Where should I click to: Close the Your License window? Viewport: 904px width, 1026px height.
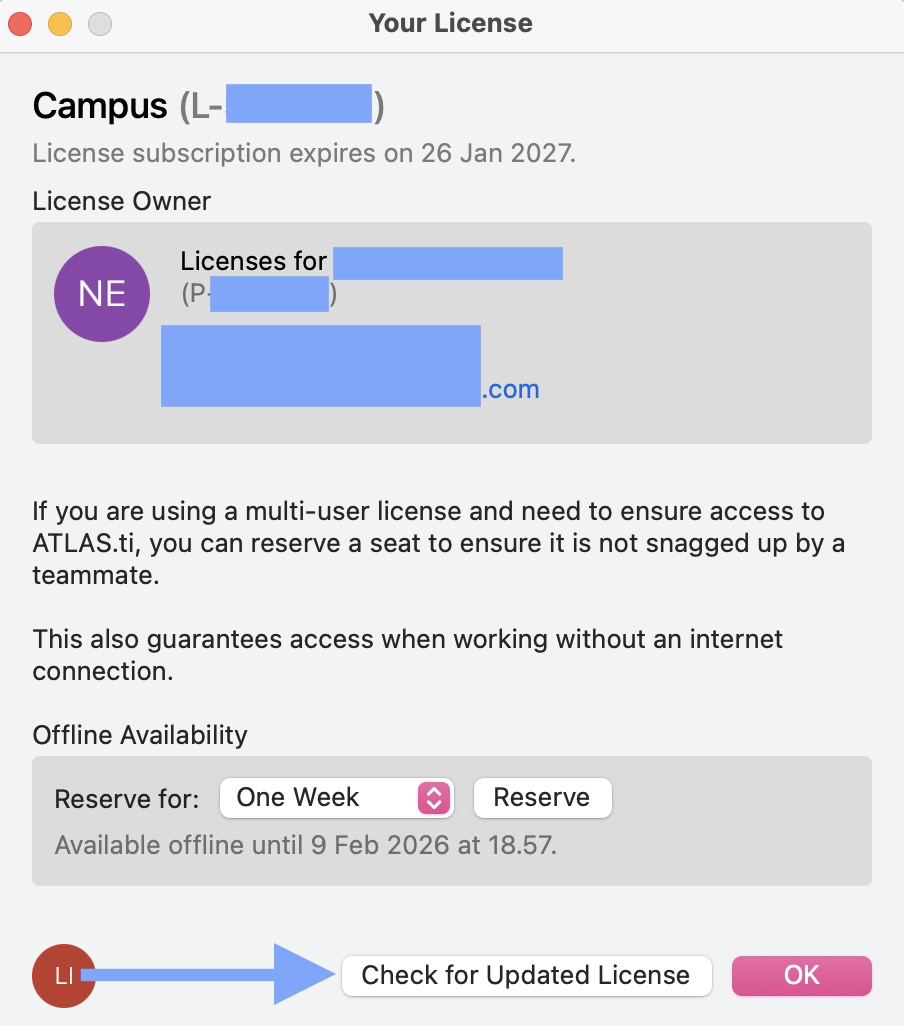coord(21,23)
